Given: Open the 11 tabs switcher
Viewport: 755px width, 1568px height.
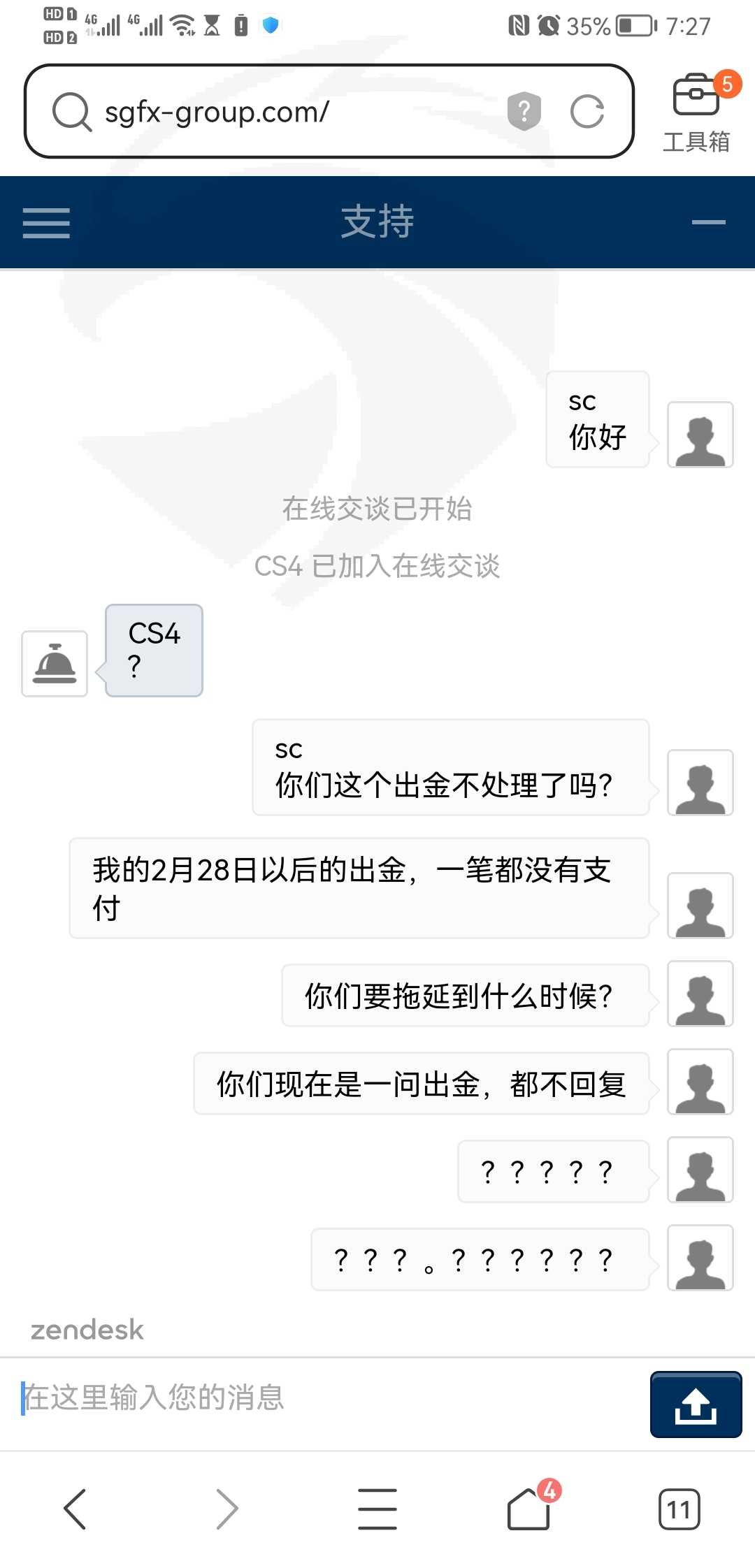Looking at the screenshot, I should click(x=679, y=1509).
